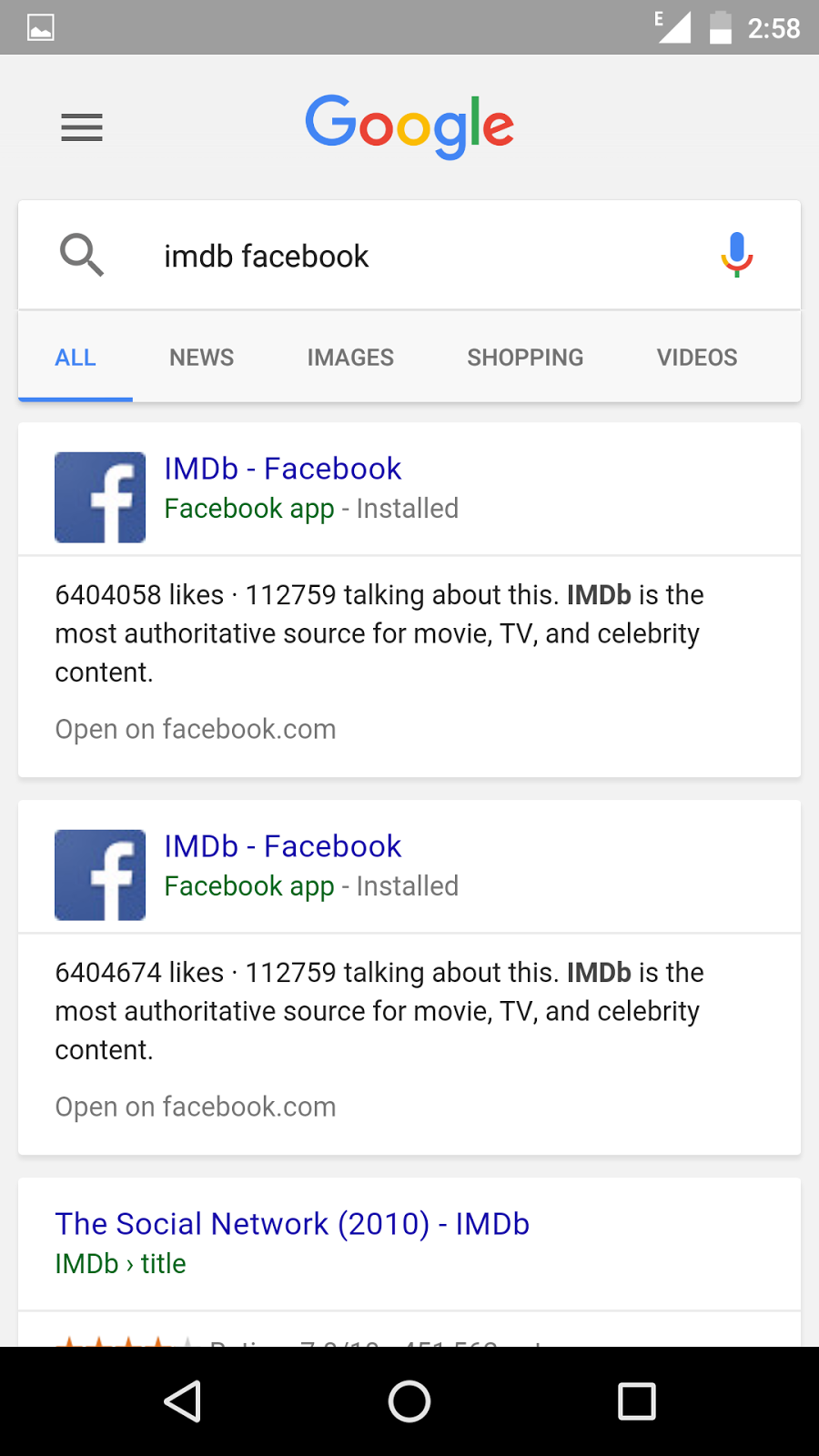Go back with the system back button
The height and width of the screenshot is (1456, 819).
tap(183, 1401)
